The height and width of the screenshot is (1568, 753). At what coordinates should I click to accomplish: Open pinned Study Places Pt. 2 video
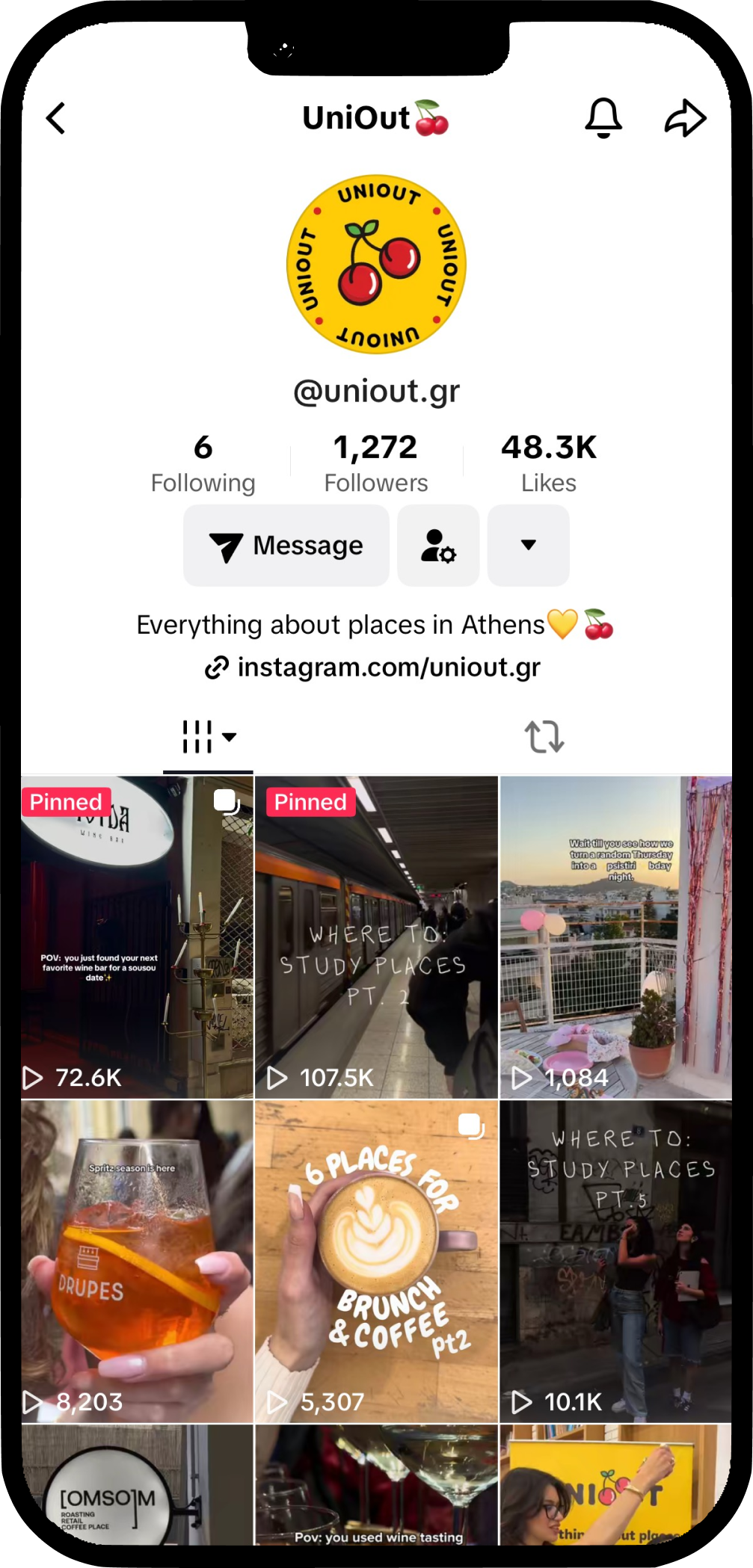[x=376, y=937]
